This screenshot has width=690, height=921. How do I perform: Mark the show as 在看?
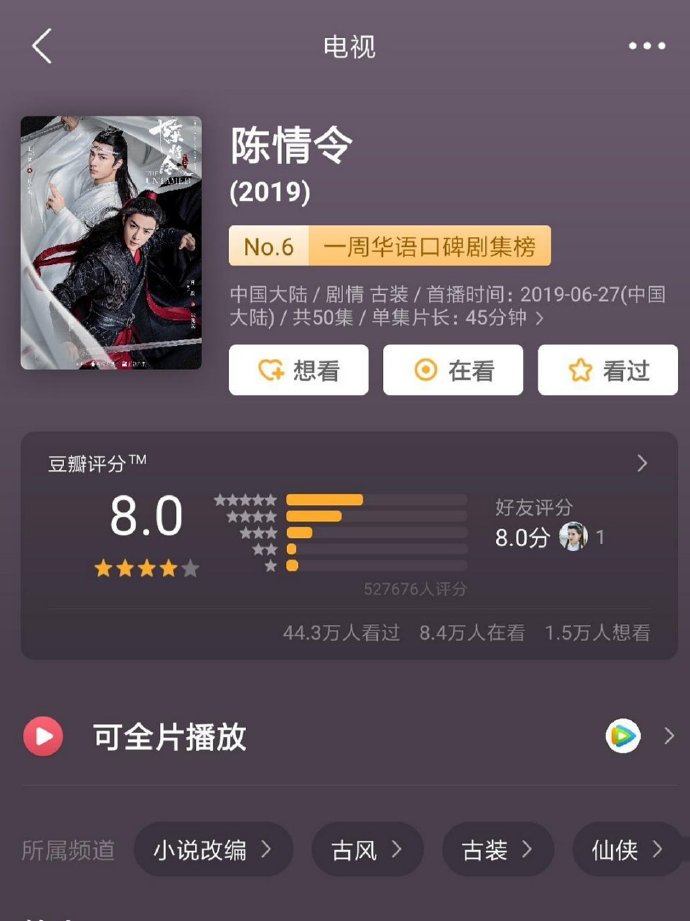tap(453, 371)
